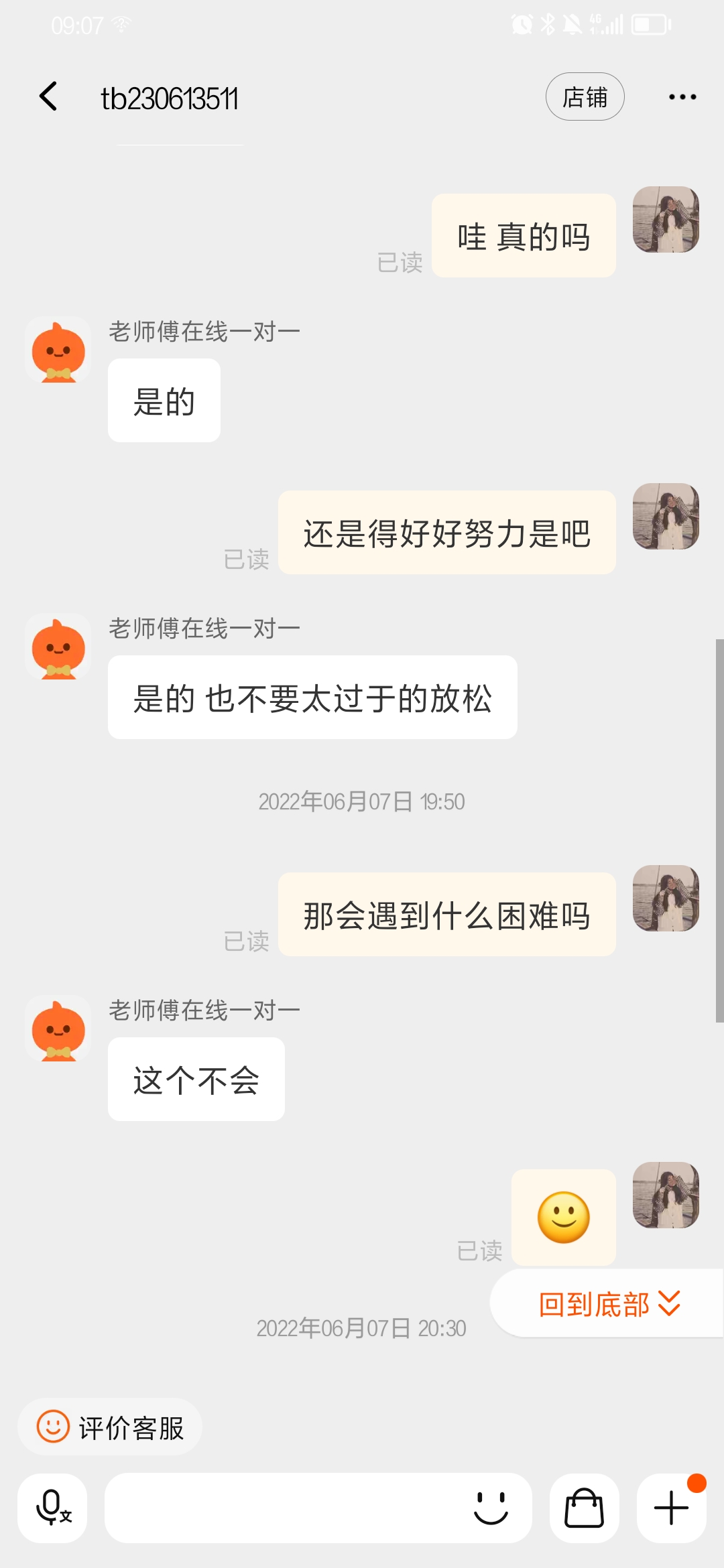Rate the service via 评价客服
Screen dimensions: 724x1568
coord(111,1427)
